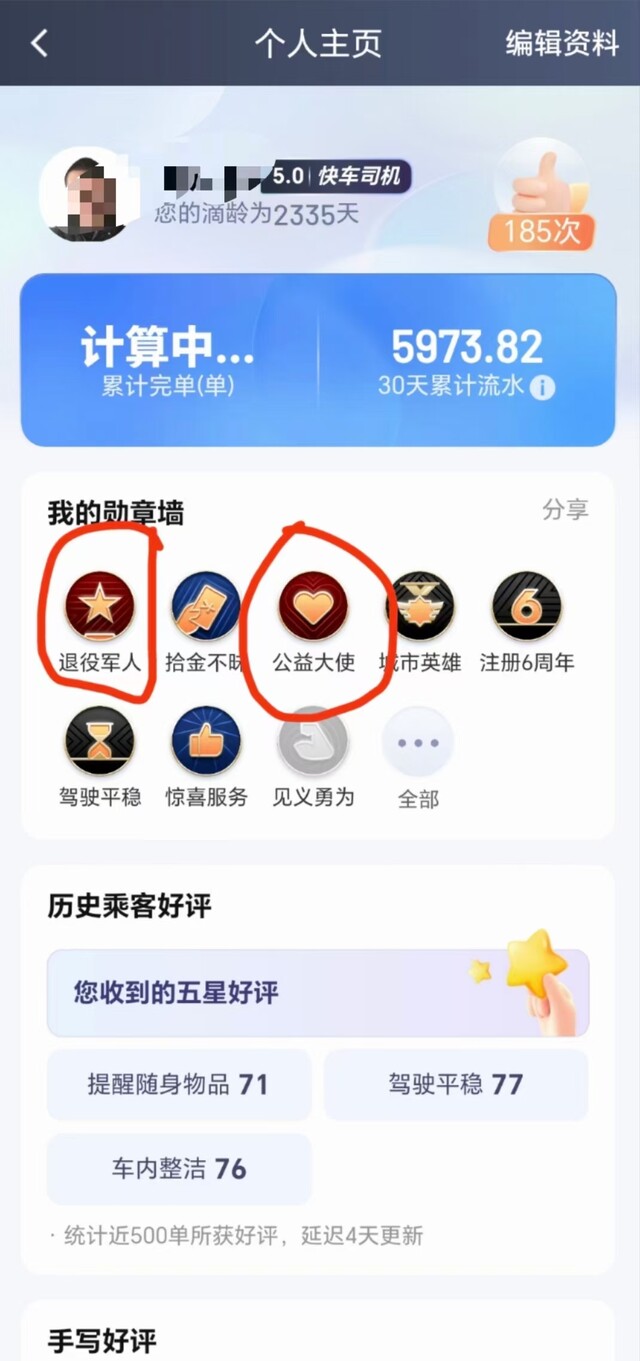The width and height of the screenshot is (640, 1361).
Task: Open the 185次 thumbs-up badge
Action: point(541,196)
